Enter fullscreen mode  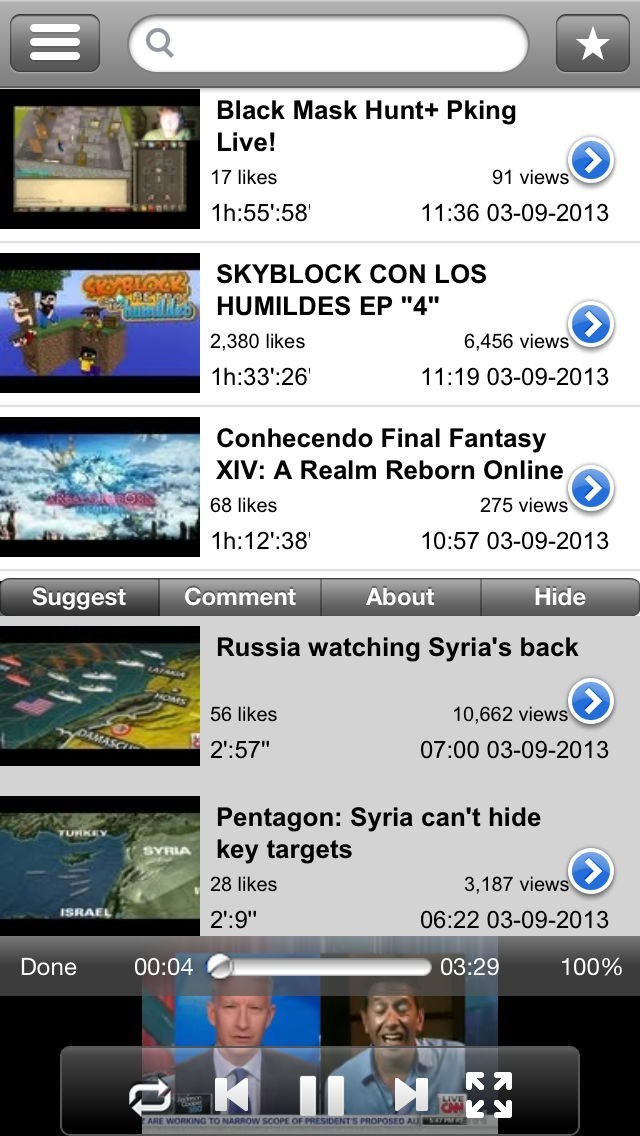click(489, 1095)
